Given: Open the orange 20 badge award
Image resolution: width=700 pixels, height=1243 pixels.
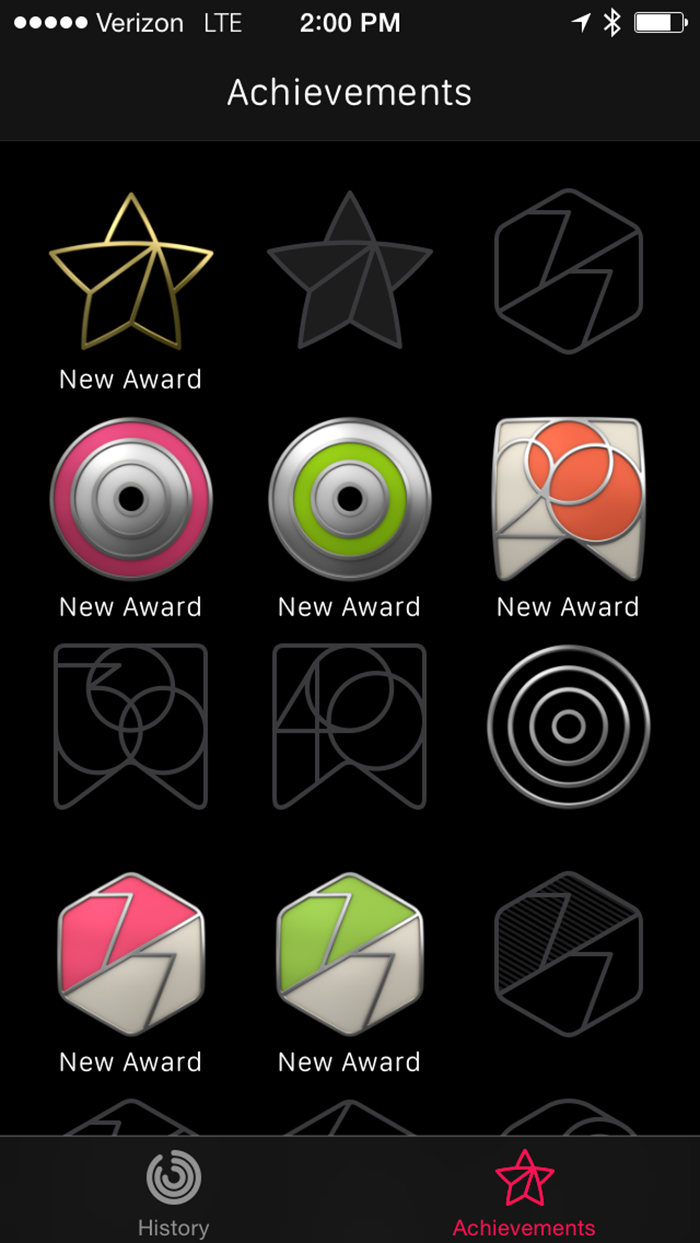Looking at the screenshot, I should point(568,498).
